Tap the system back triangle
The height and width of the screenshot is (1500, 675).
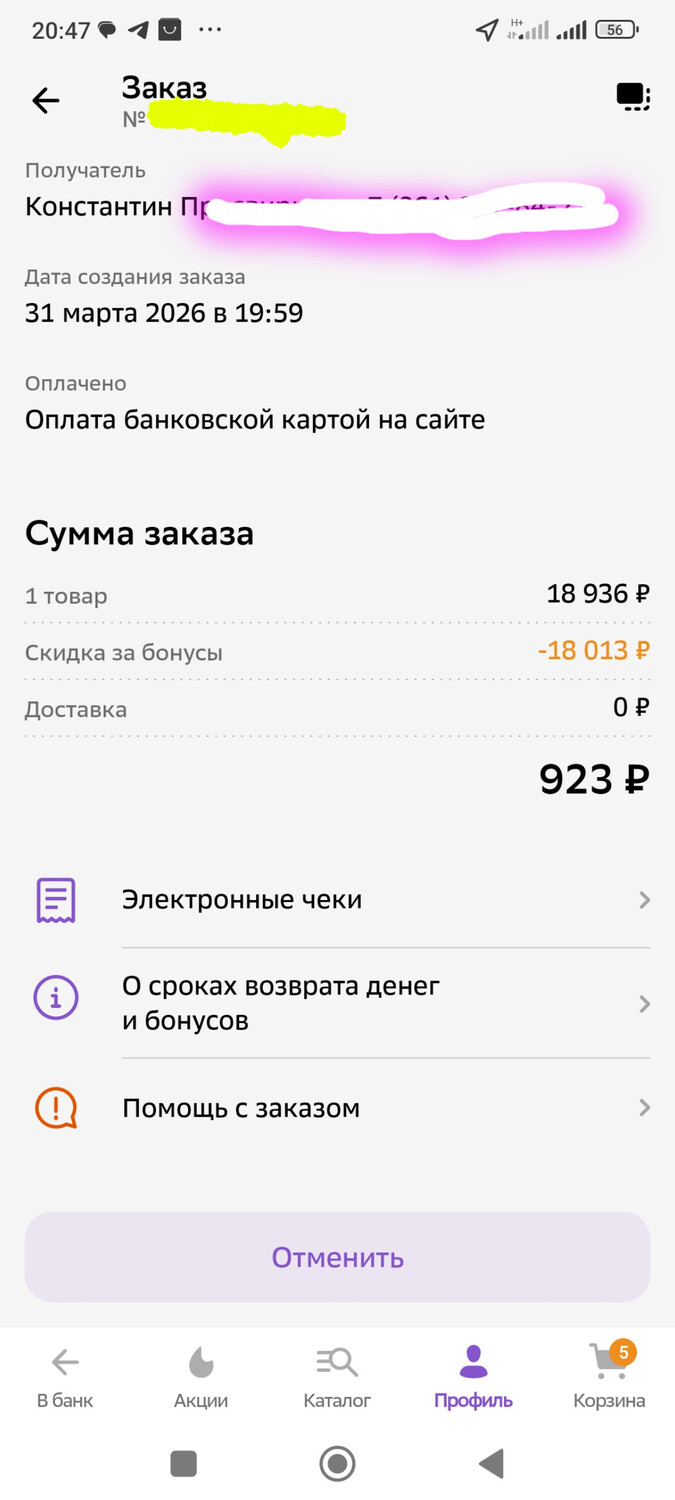click(491, 1464)
